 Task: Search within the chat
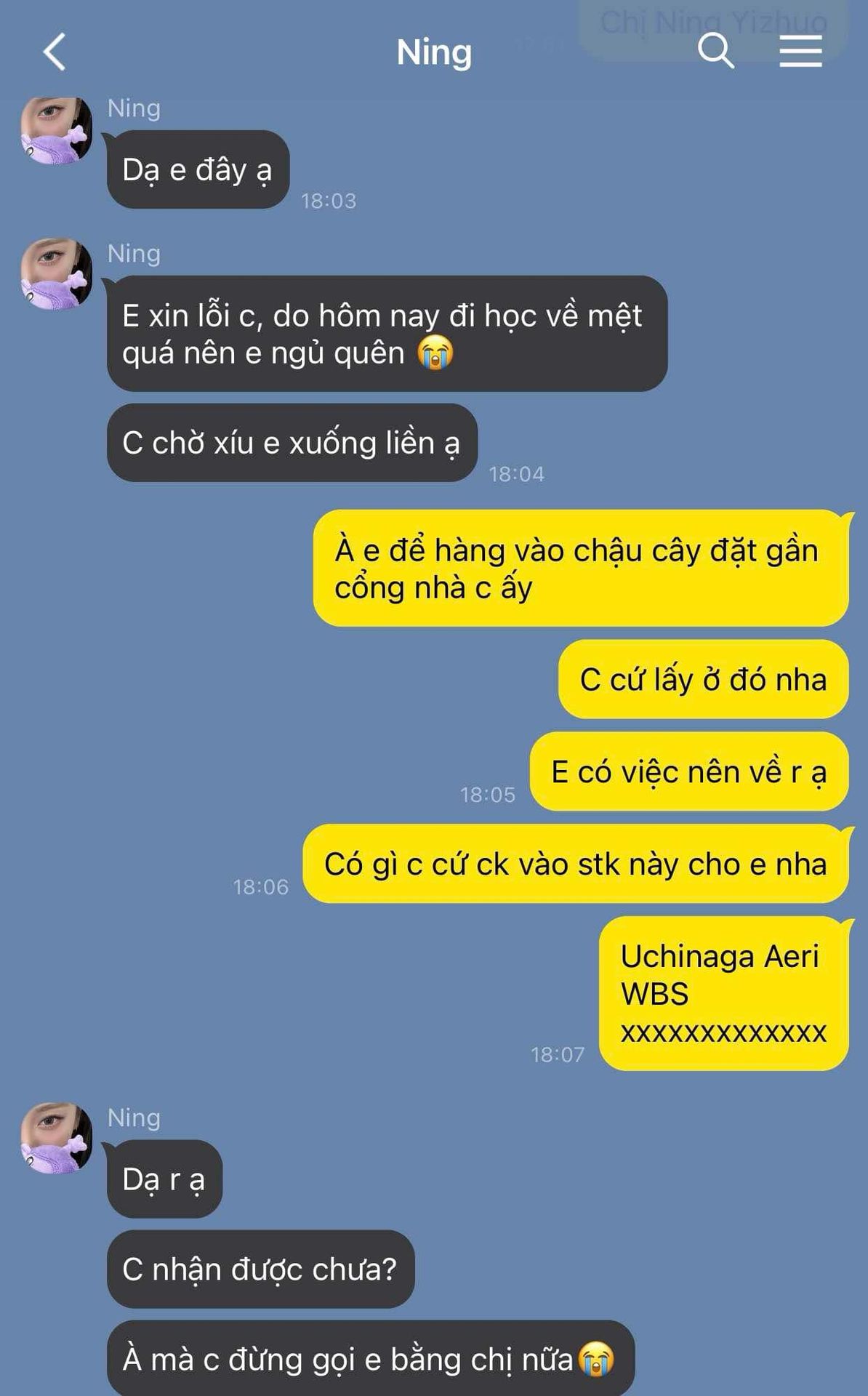715,52
